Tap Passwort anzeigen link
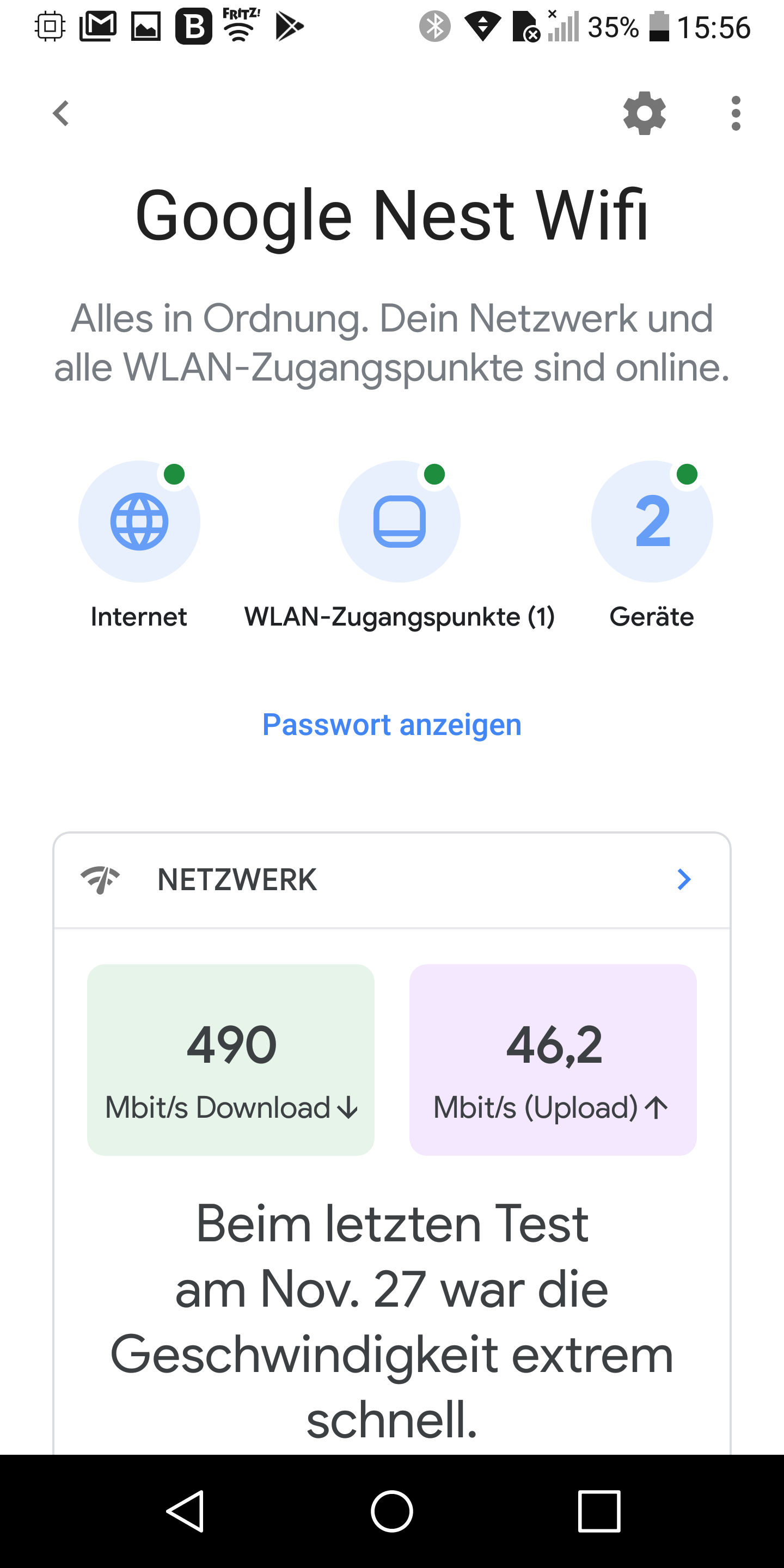The height and width of the screenshot is (1568, 784). click(x=391, y=724)
